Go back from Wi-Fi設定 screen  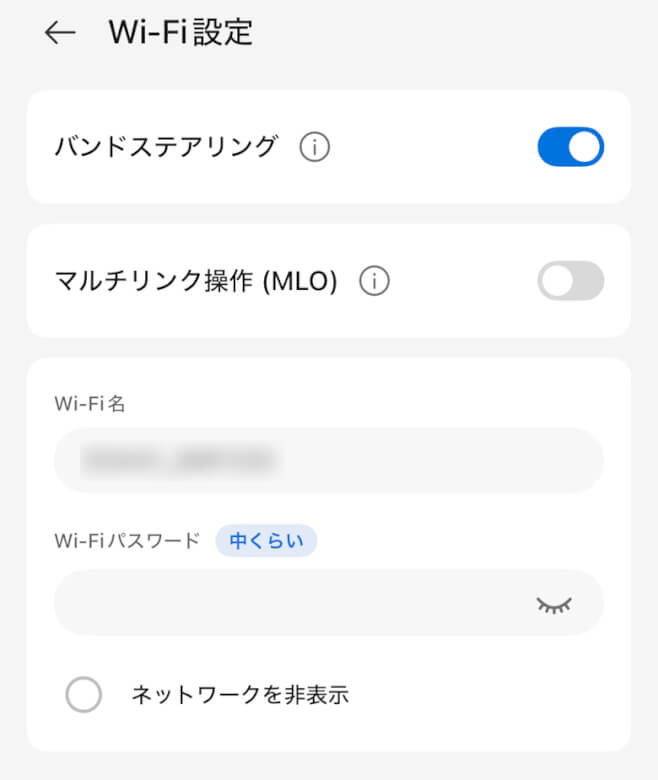tap(60, 33)
